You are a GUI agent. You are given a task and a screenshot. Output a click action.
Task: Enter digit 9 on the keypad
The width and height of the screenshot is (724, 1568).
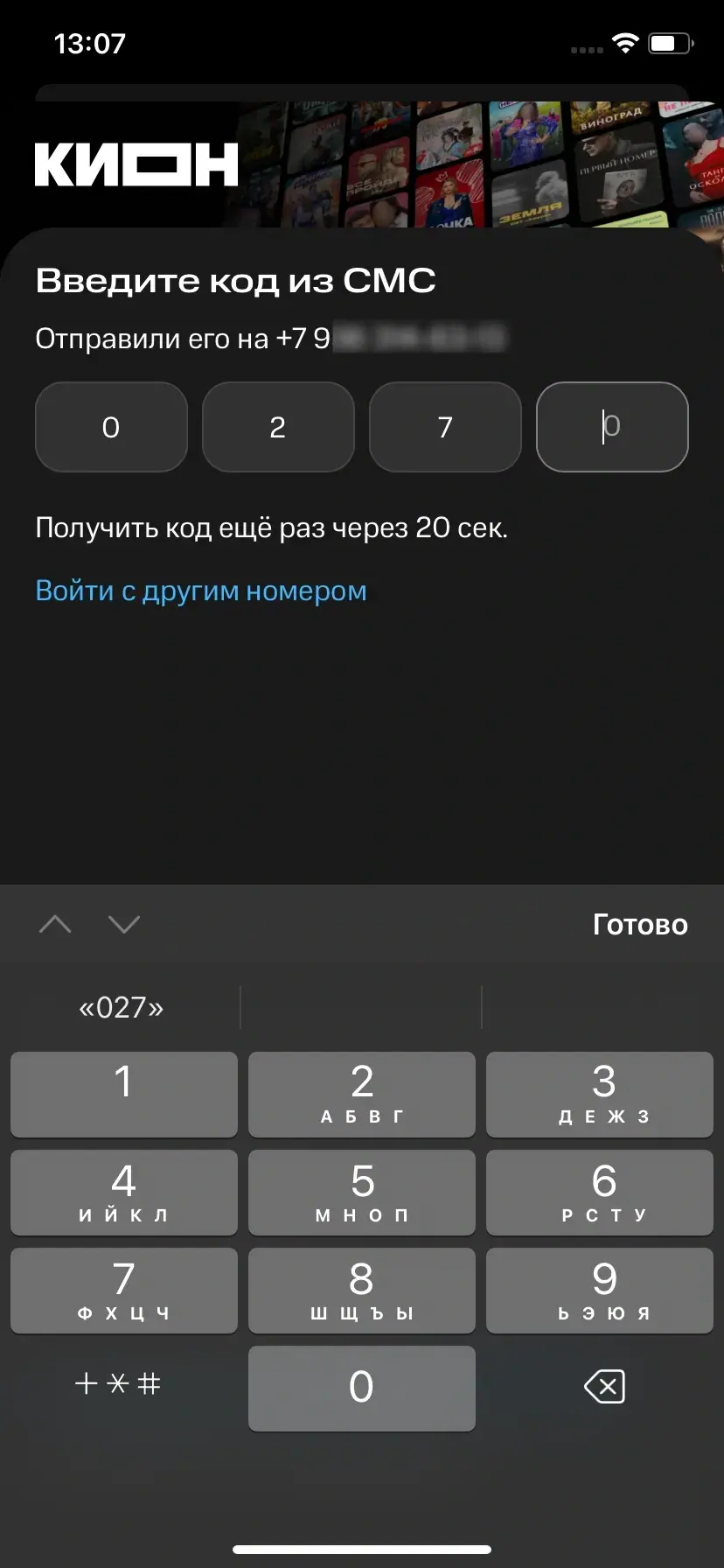tap(600, 1290)
